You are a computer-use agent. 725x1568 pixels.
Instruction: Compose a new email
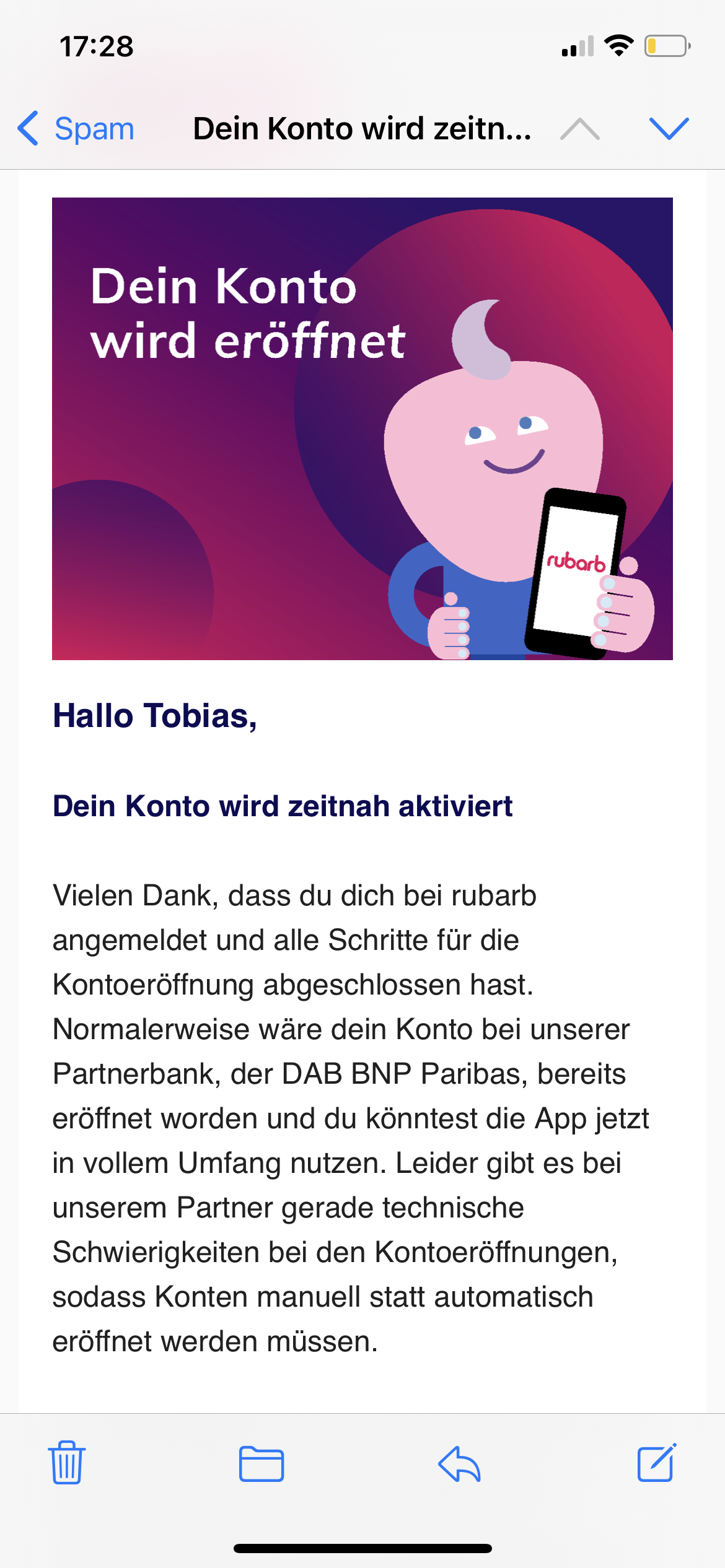coord(657,1463)
